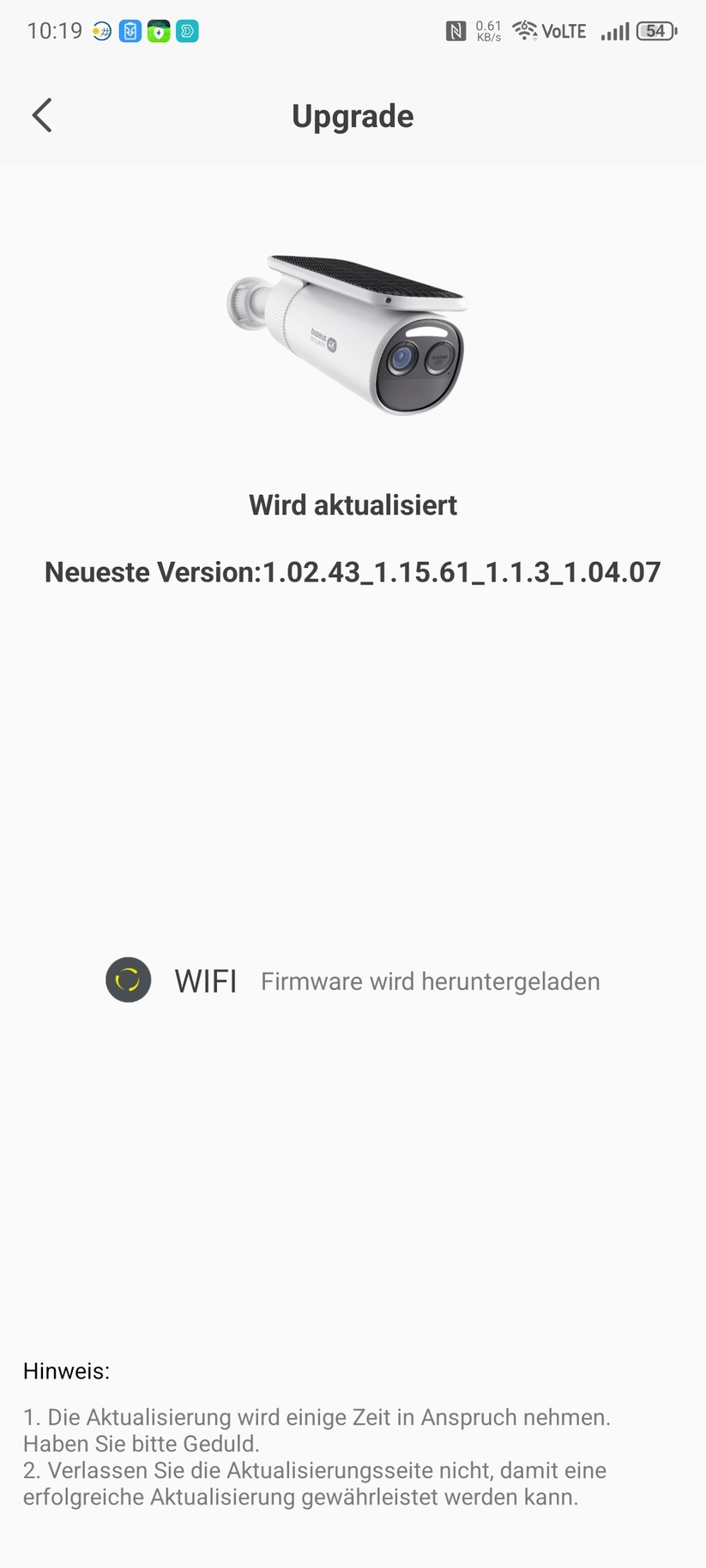
Task: Click the blue notification icon beside the clock
Action: [x=130, y=30]
